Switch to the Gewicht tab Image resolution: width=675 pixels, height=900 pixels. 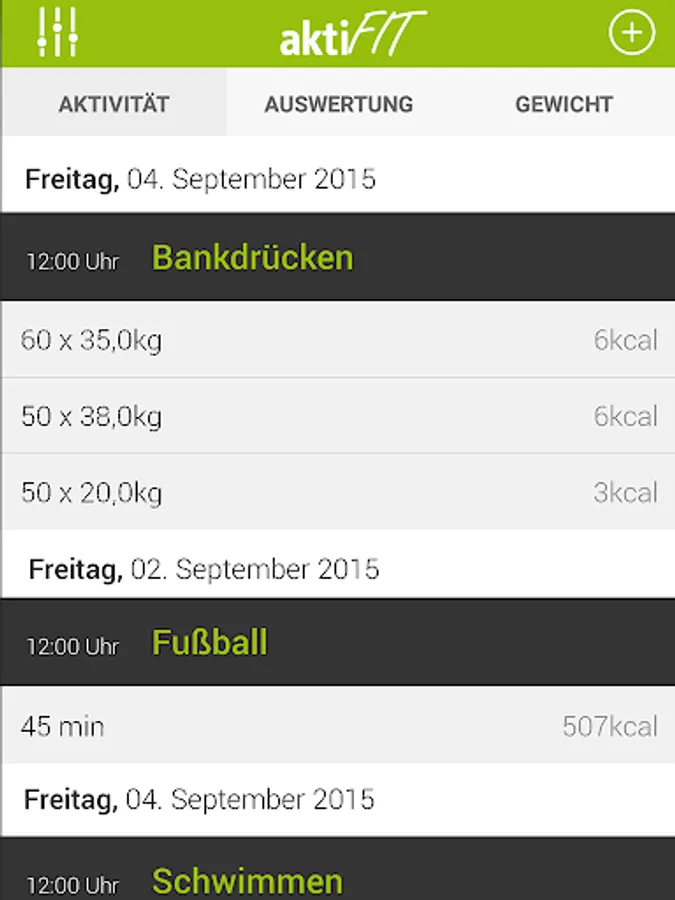pos(564,104)
